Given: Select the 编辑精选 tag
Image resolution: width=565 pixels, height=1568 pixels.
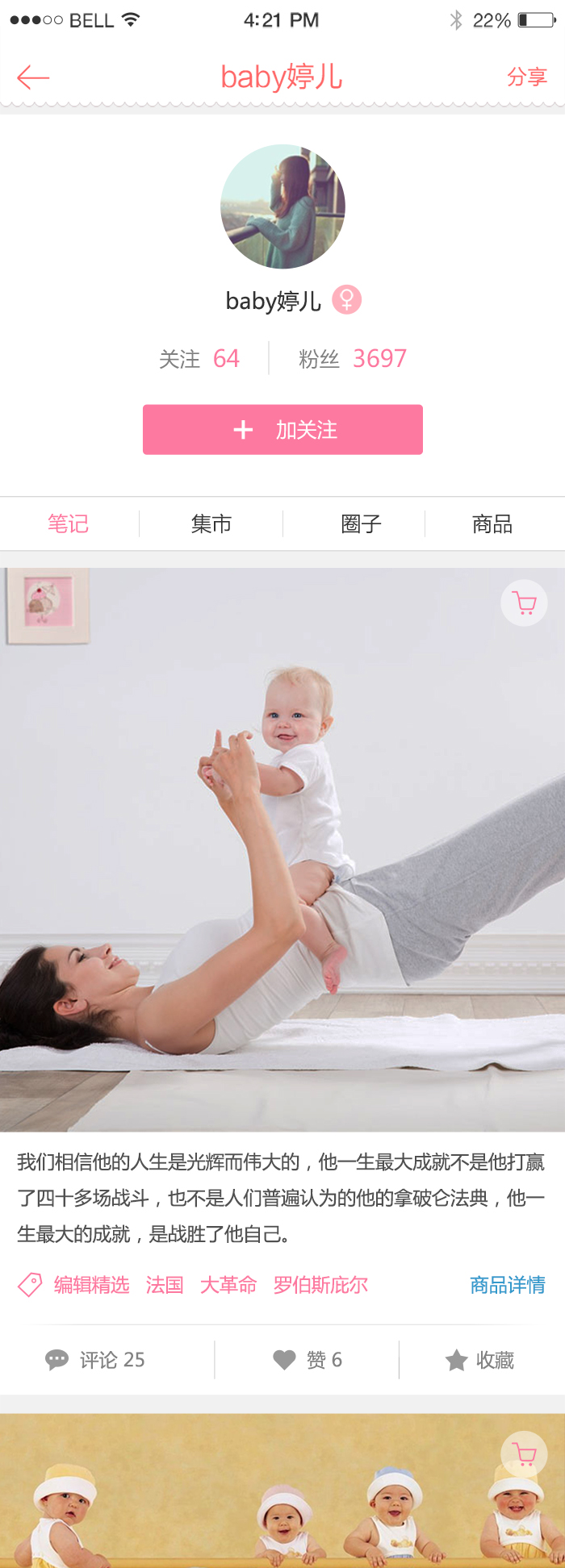Looking at the screenshot, I should point(91,1285).
